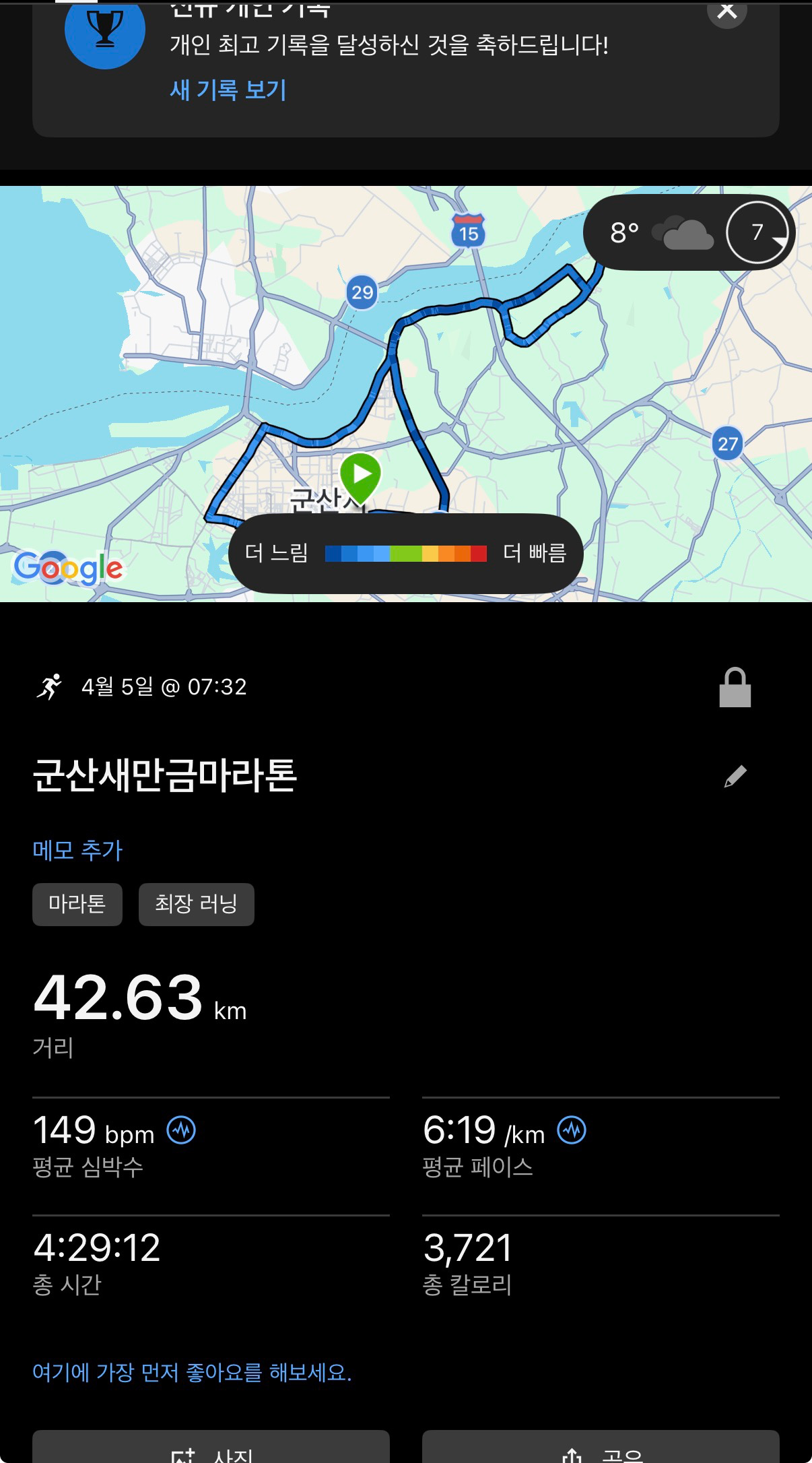Image resolution: width=812 pixels, height=1463 pixels.
Task: Select the 마라톤 tag chip
Action: [77, 904]
